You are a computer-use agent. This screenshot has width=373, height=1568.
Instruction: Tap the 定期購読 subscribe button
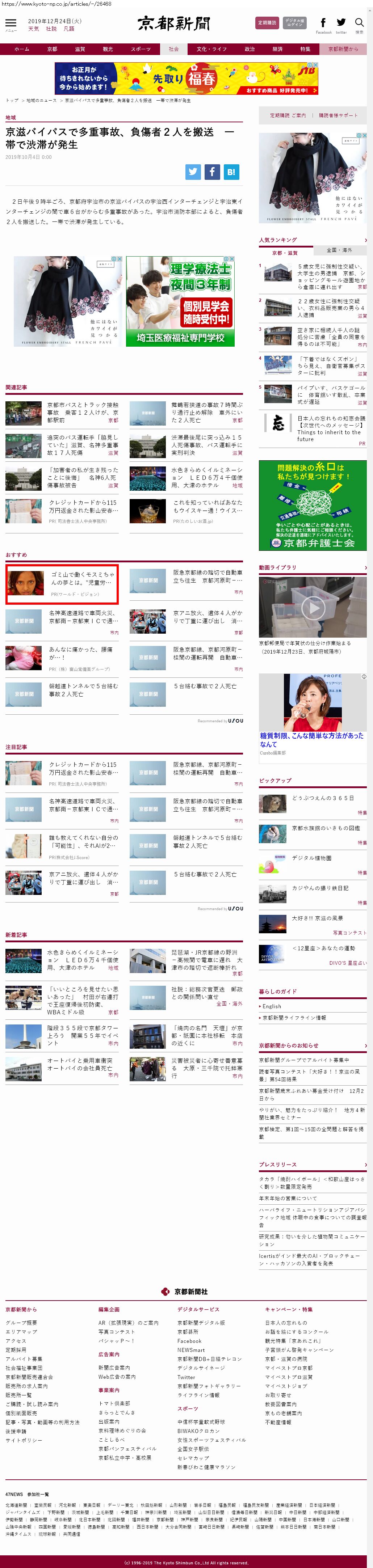[267, 23]
